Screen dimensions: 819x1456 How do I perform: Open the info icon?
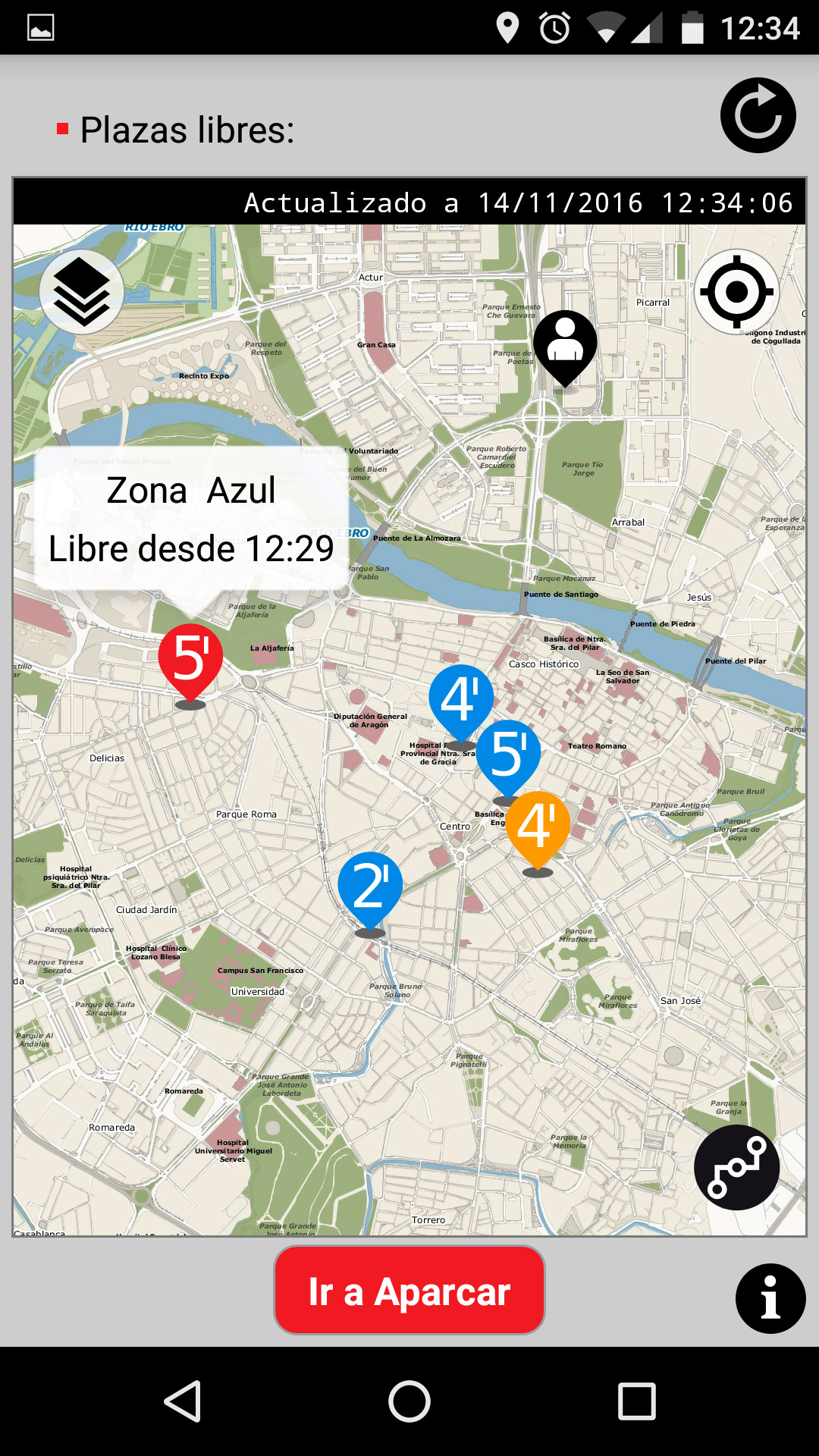tap(770, 1298)
